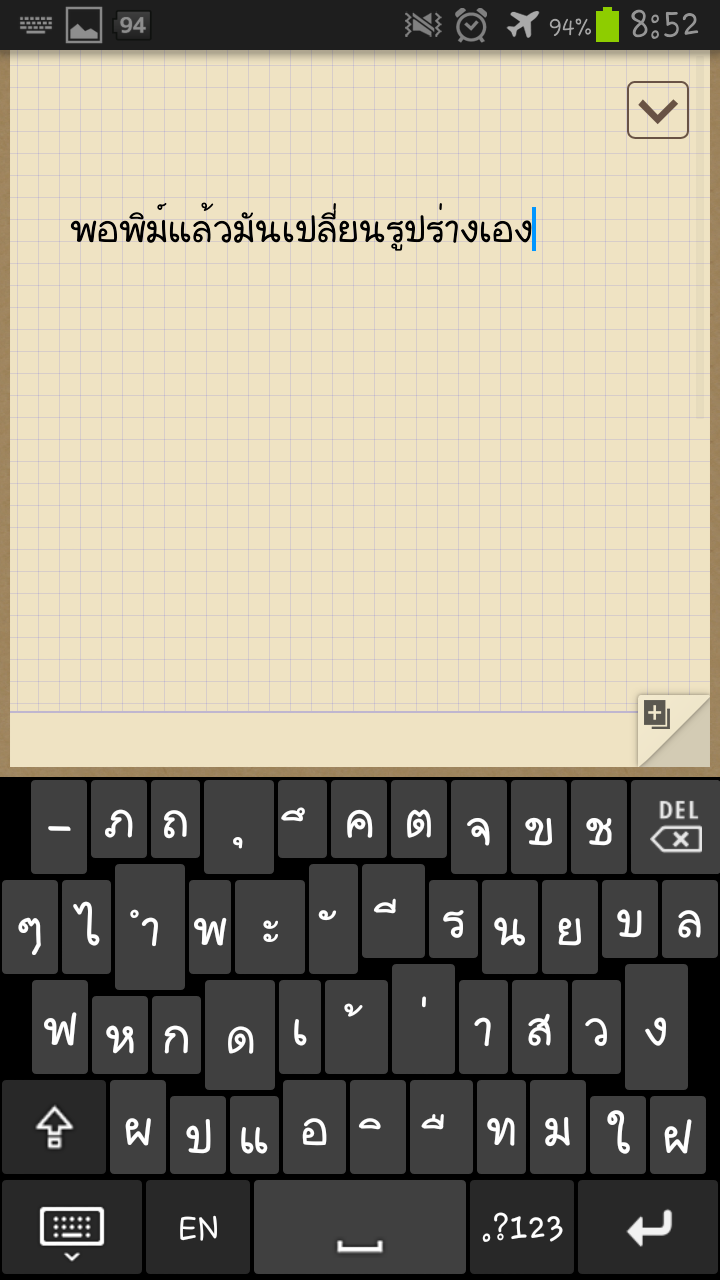This screenshot has height=1280, width=720.
Task: Toggle the shift key on the keyboard
Action: point(54,1127)
